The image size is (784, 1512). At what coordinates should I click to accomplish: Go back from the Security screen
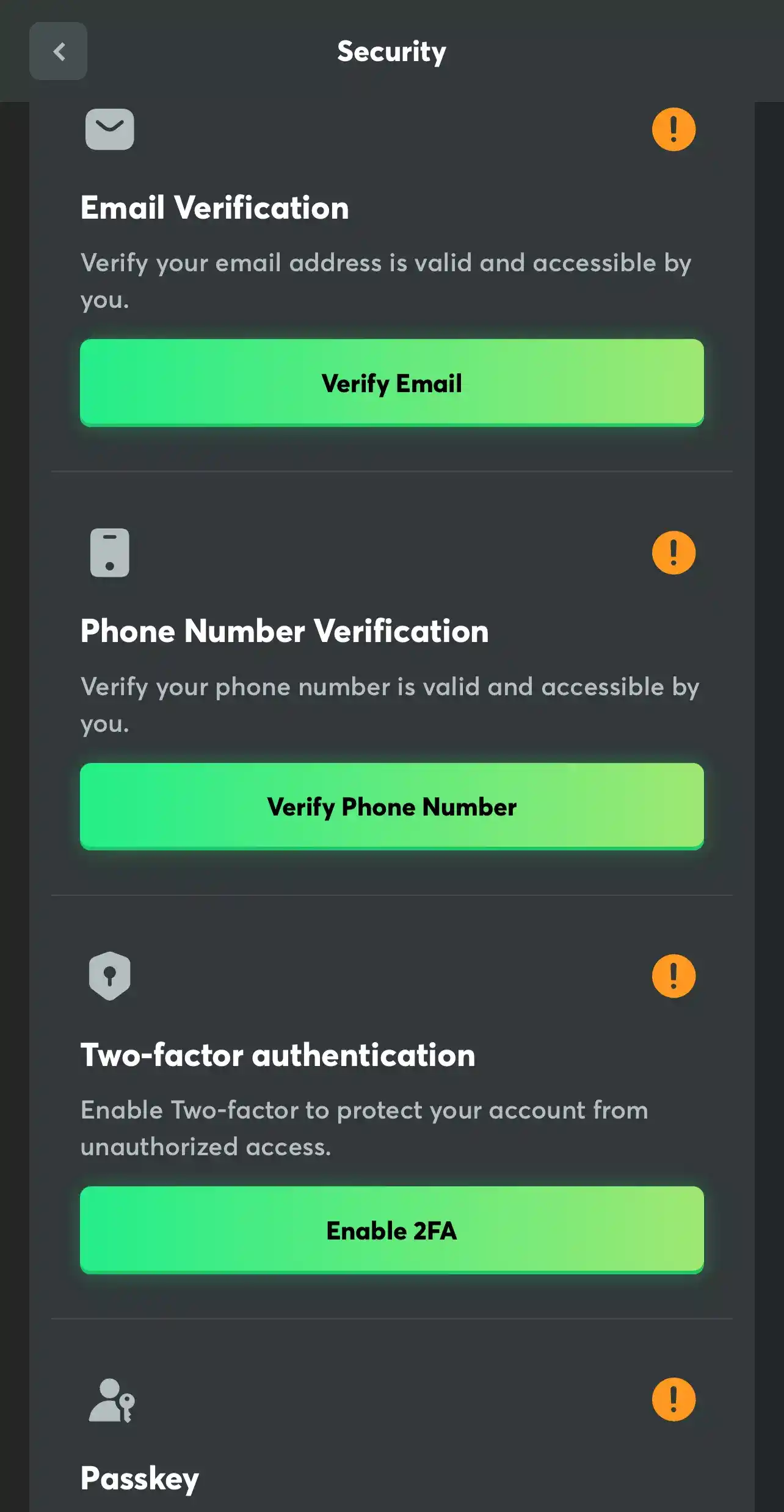59,51
